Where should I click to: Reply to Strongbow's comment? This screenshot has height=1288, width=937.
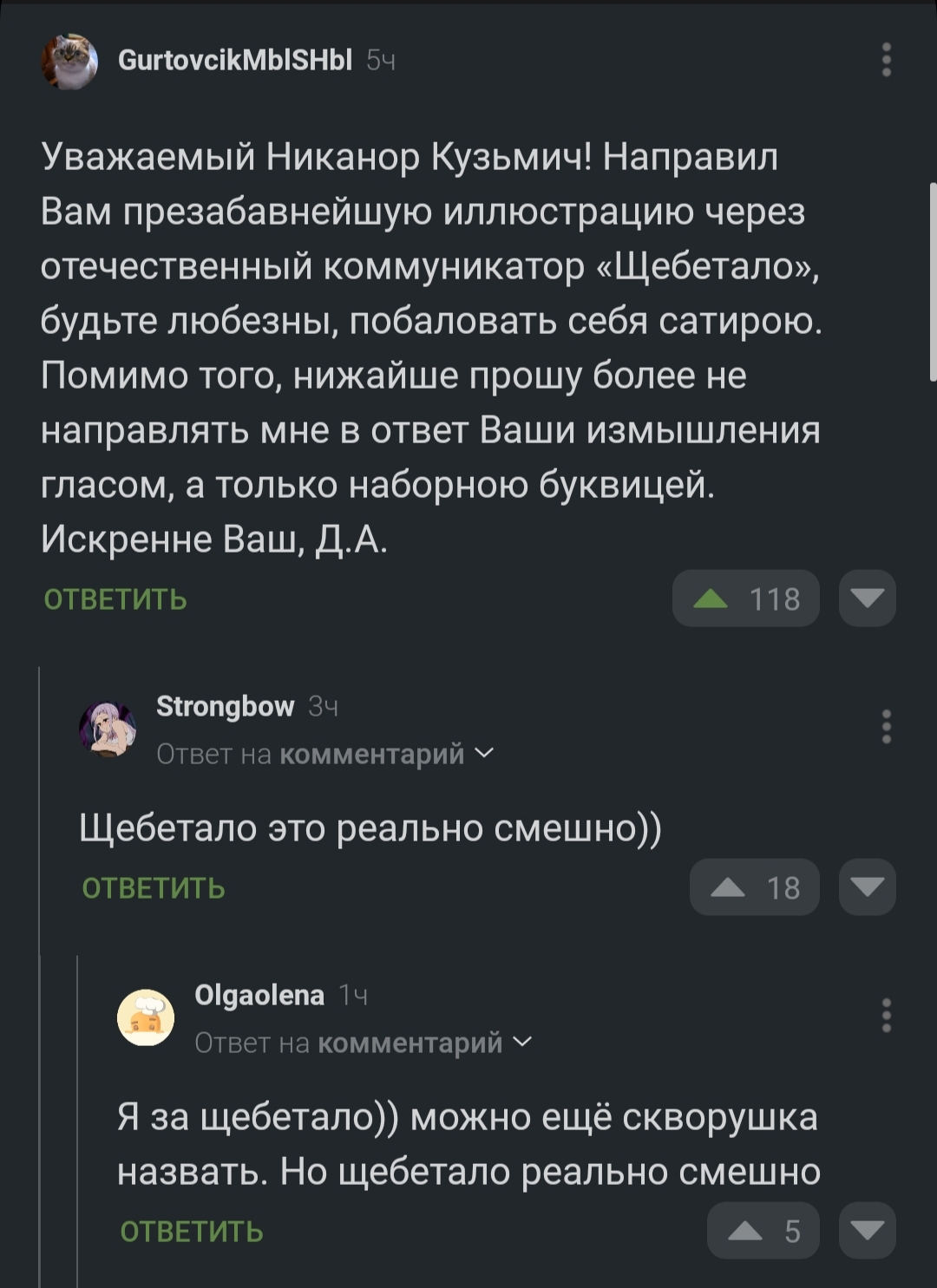[154, 888]
